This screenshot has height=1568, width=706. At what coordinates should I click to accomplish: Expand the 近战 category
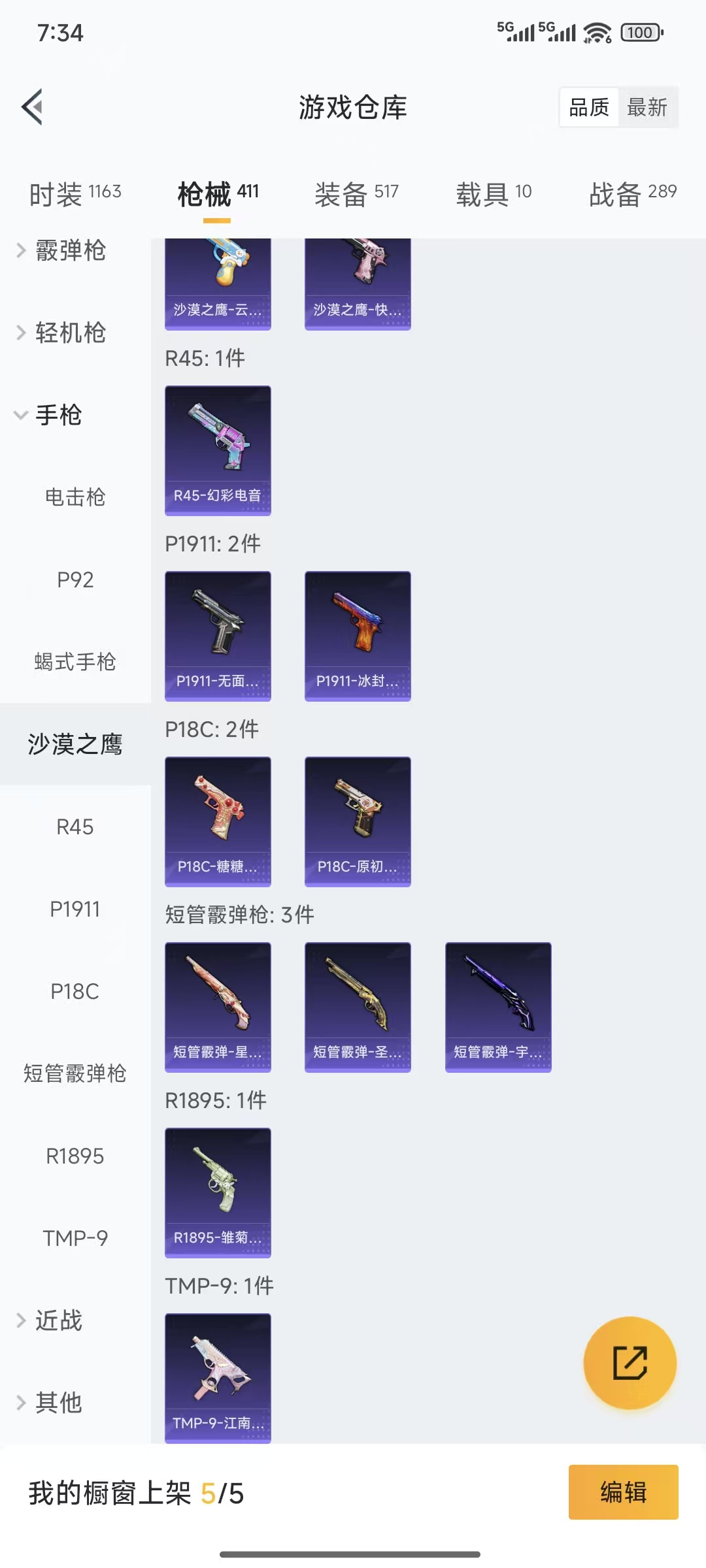(58, 1320)
